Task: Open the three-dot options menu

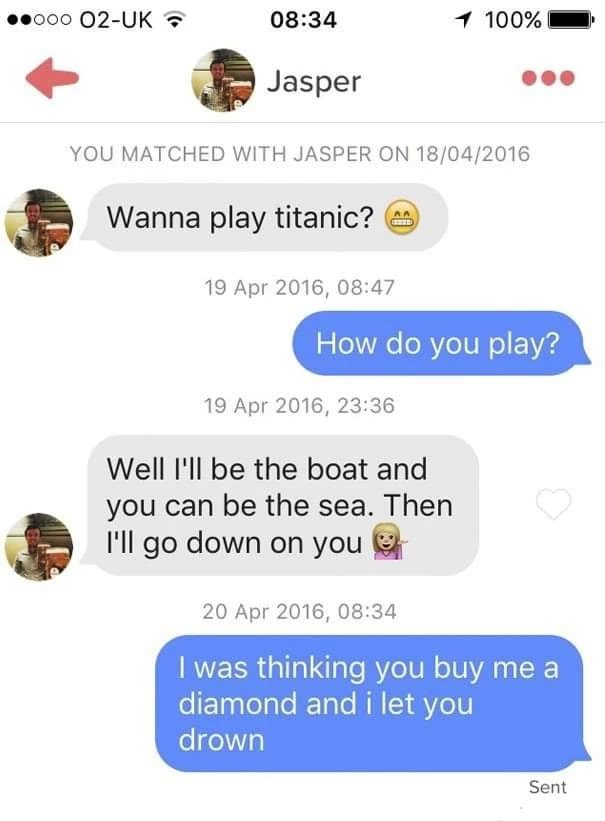Action: pyautogui.click(x=554, y=81)
